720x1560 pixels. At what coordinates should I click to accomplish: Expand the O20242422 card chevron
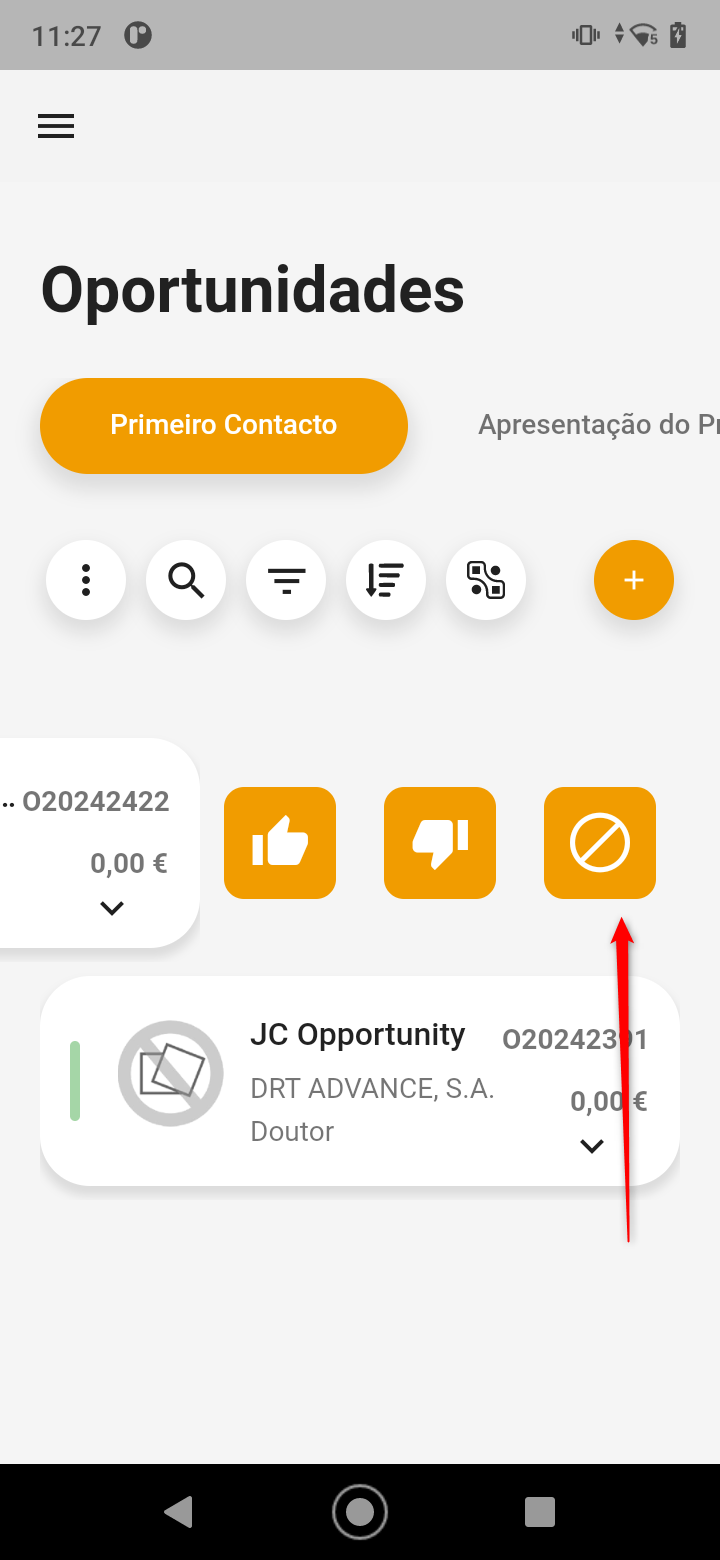[x=112, y=908]
